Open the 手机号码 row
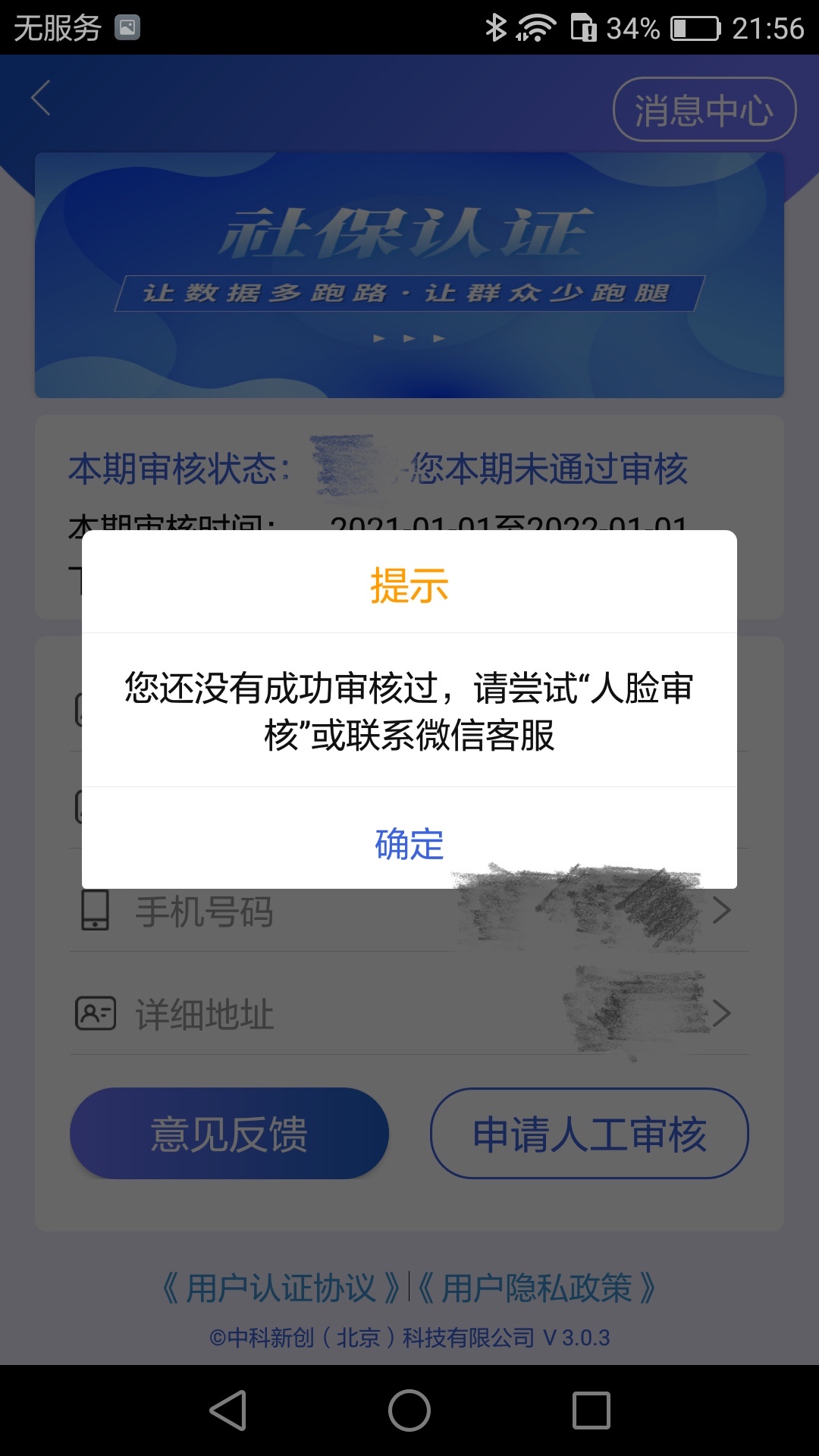819x1456 pixels. [409, 912]
